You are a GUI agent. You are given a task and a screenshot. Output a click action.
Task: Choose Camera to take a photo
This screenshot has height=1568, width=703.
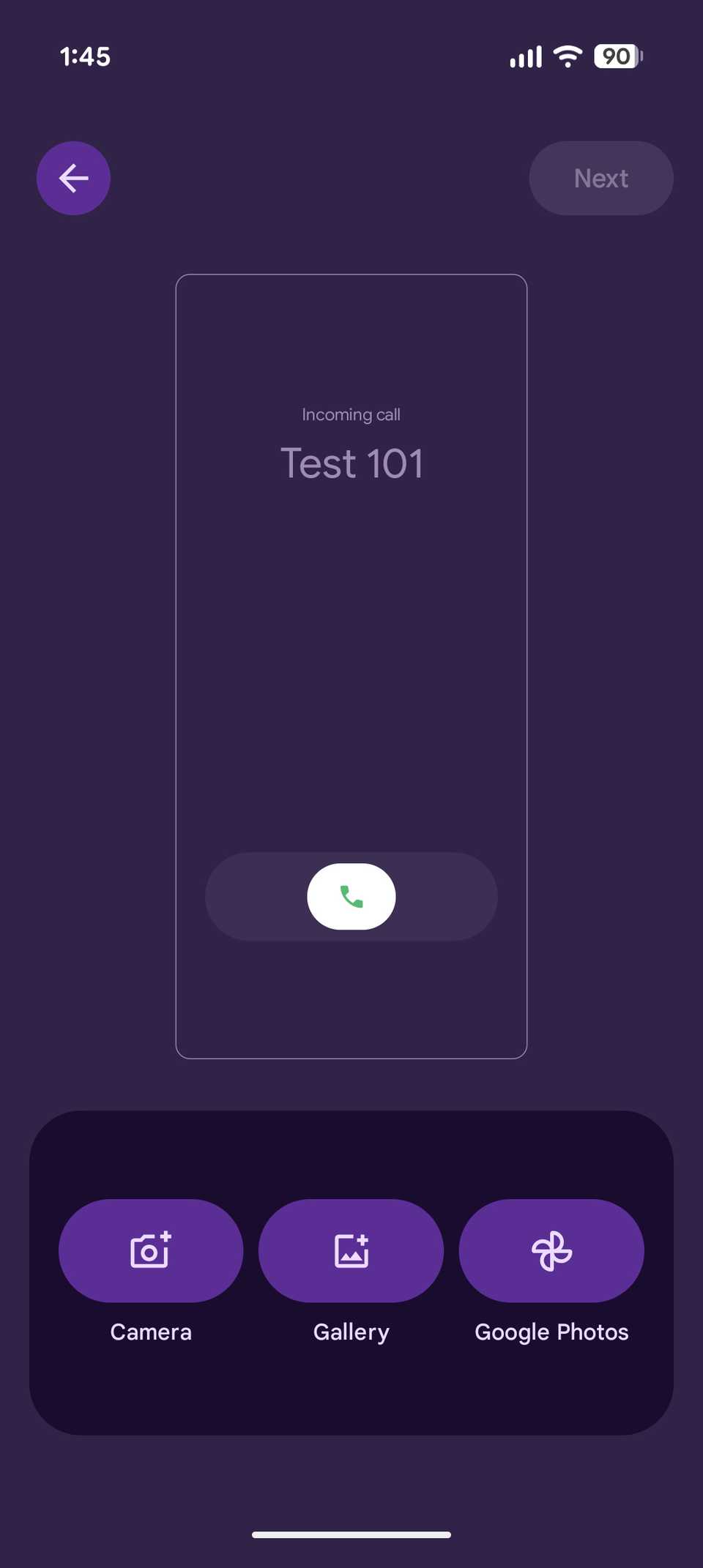tap(151, 1250)
